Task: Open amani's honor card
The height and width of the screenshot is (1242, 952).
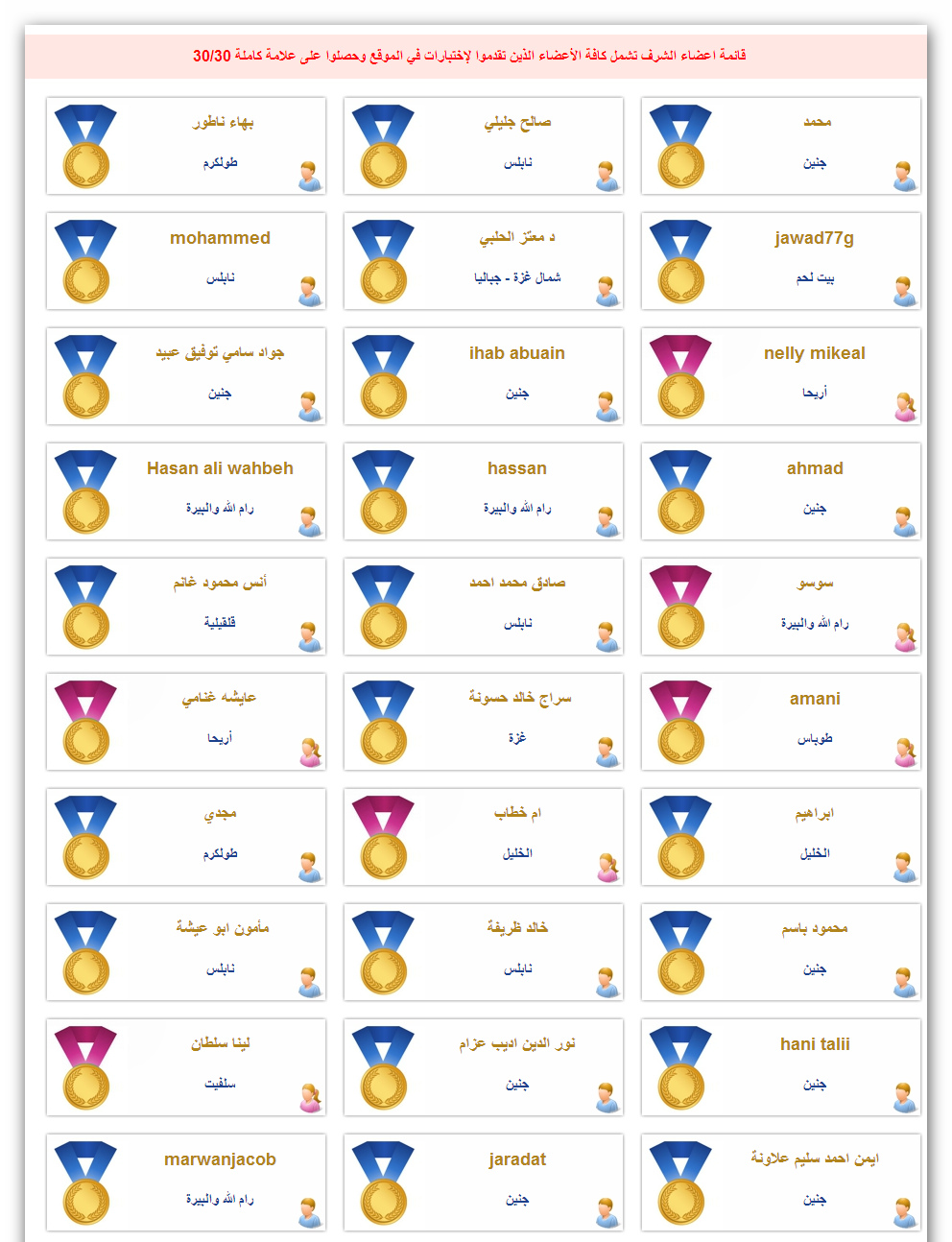Action: click(x=814, y=699)
